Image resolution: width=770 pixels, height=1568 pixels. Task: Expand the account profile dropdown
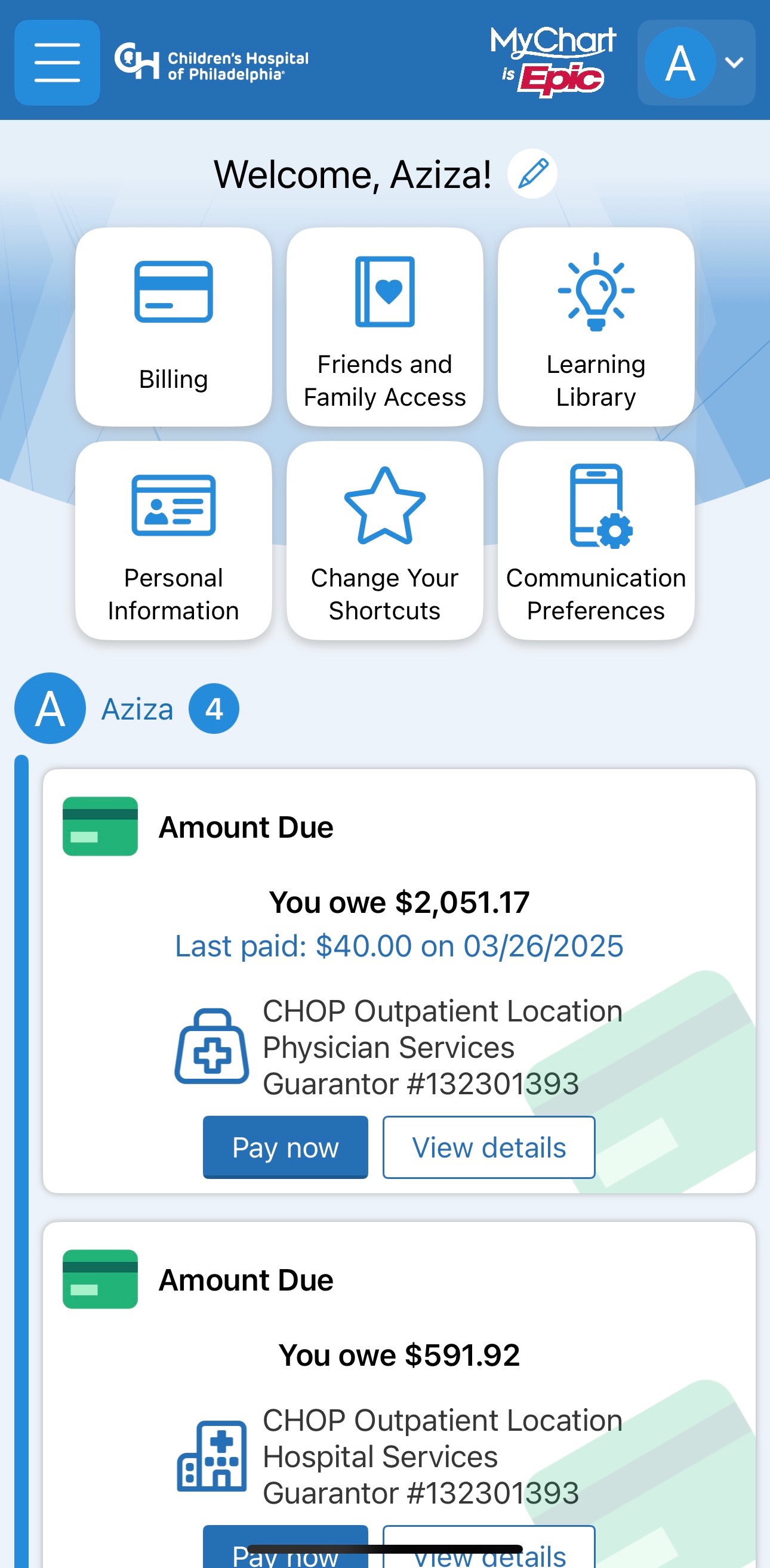pos(695,62)
